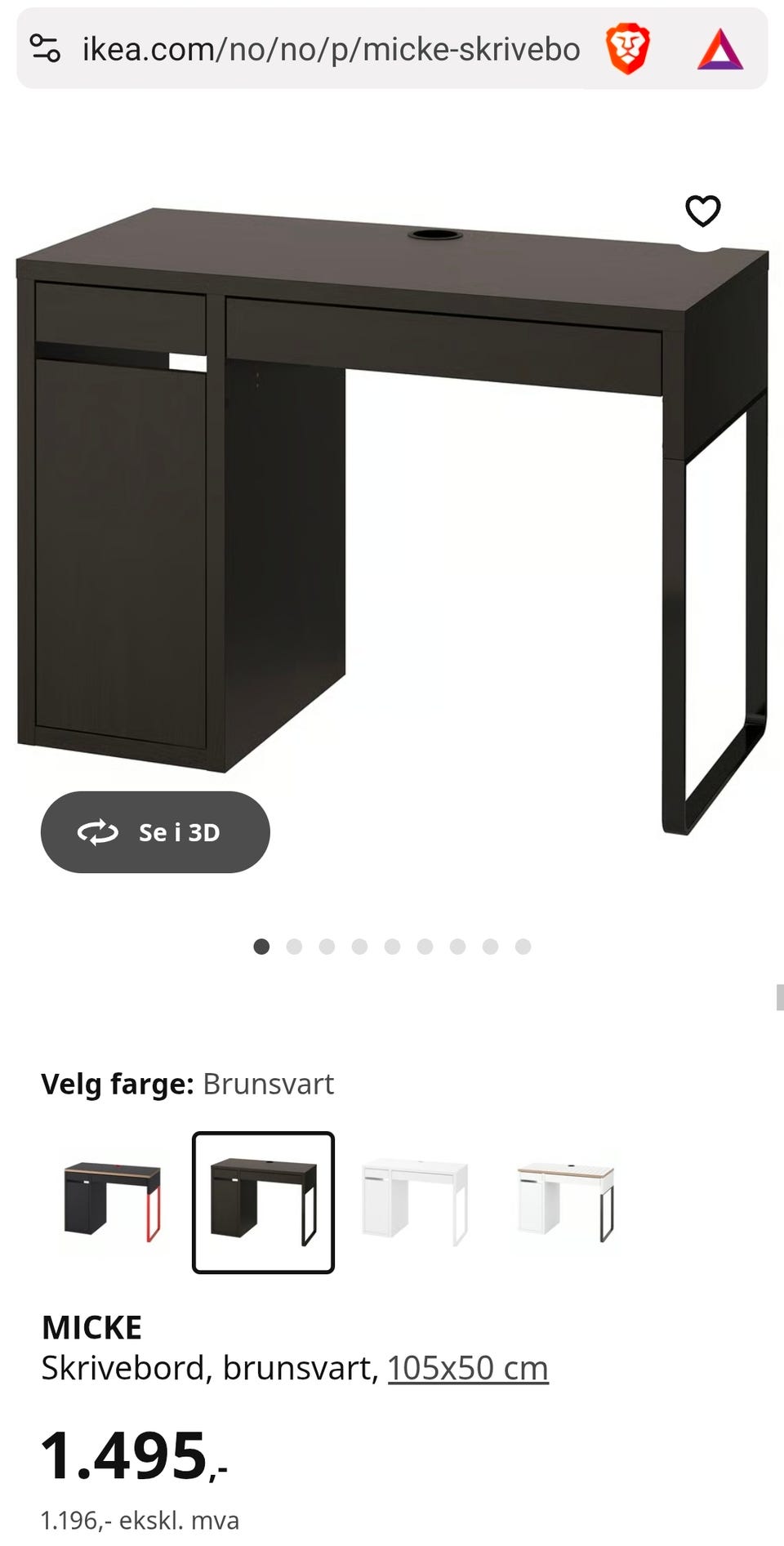
Task: Add desk to favorites with heart icon
Action: [x=702, y=211]
